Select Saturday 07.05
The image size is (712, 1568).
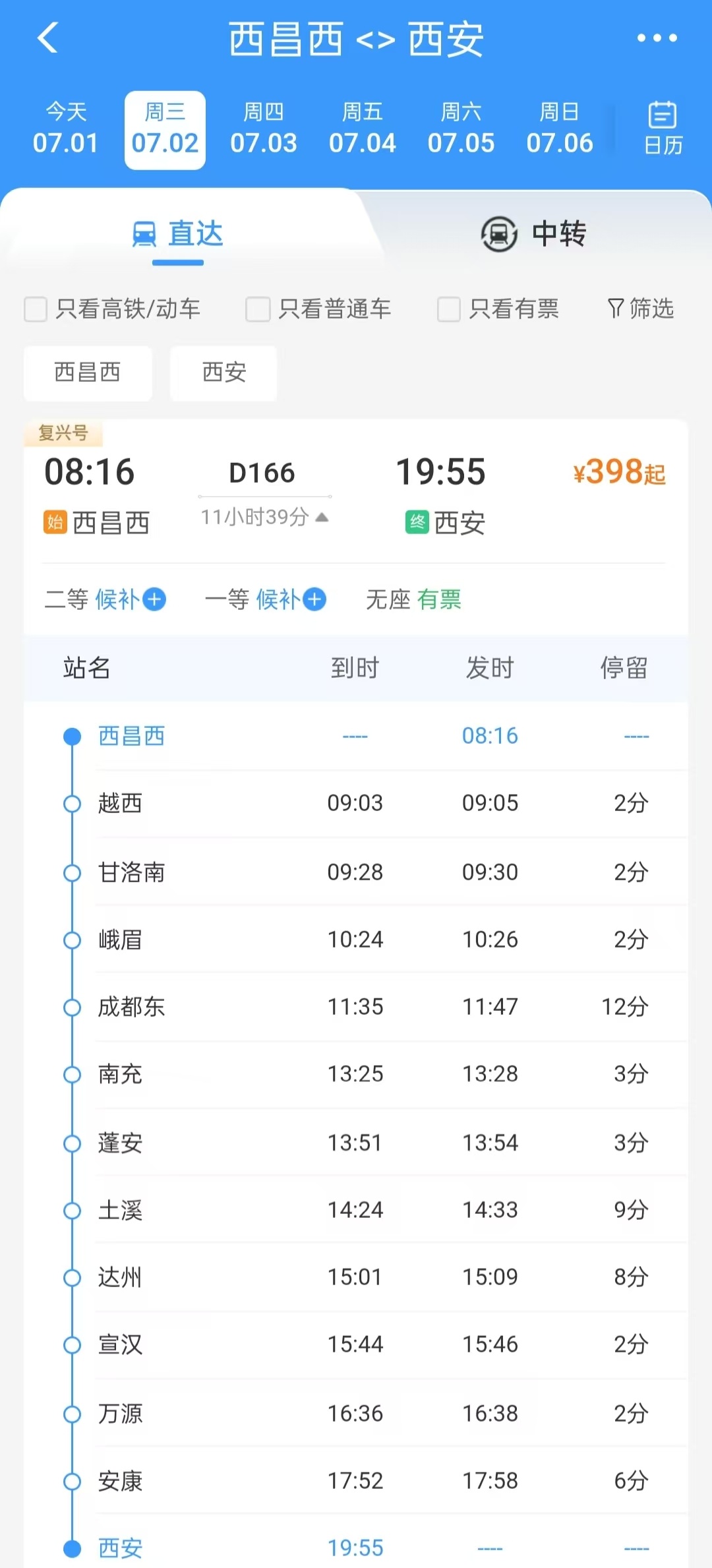click(461, 129)
